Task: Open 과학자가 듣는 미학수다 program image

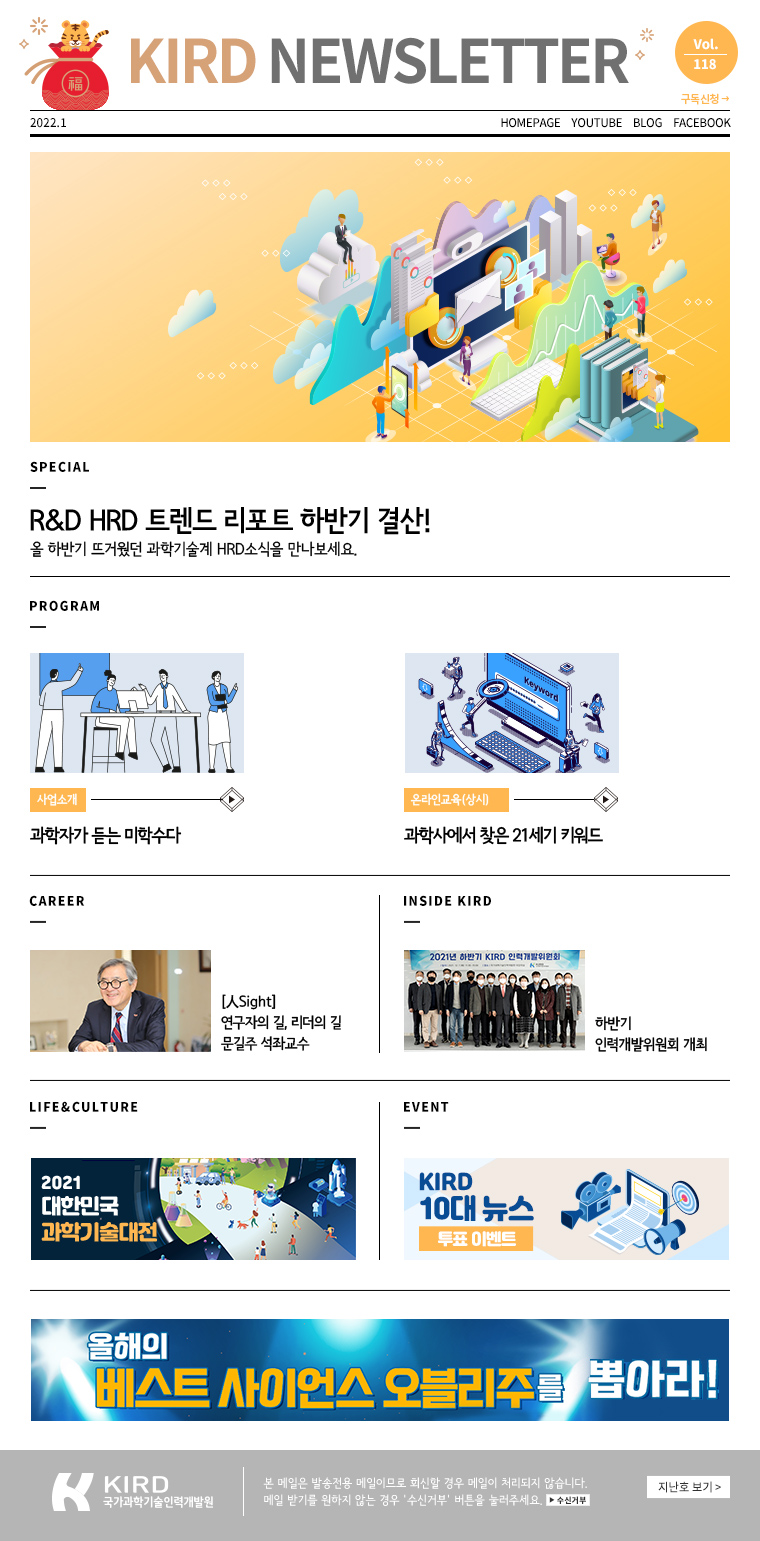Action: tap(137, 713)
